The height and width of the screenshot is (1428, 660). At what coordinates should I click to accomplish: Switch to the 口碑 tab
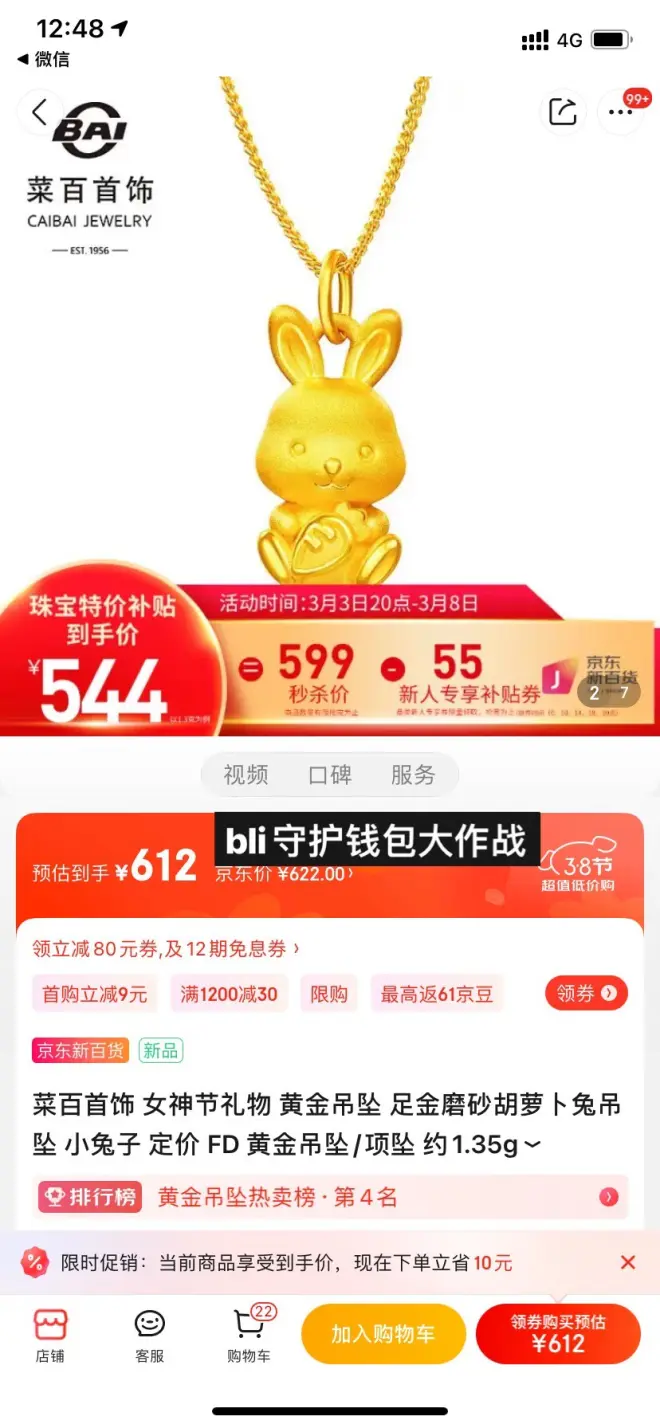[x=330, y=775]
